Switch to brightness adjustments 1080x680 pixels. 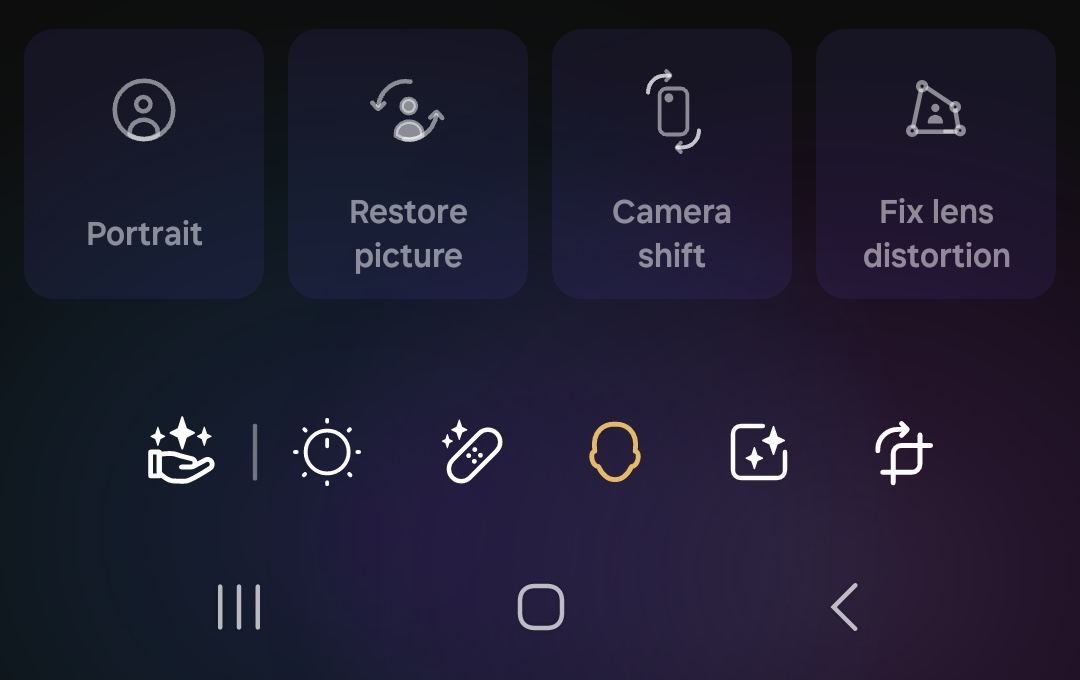pos(327,453)
